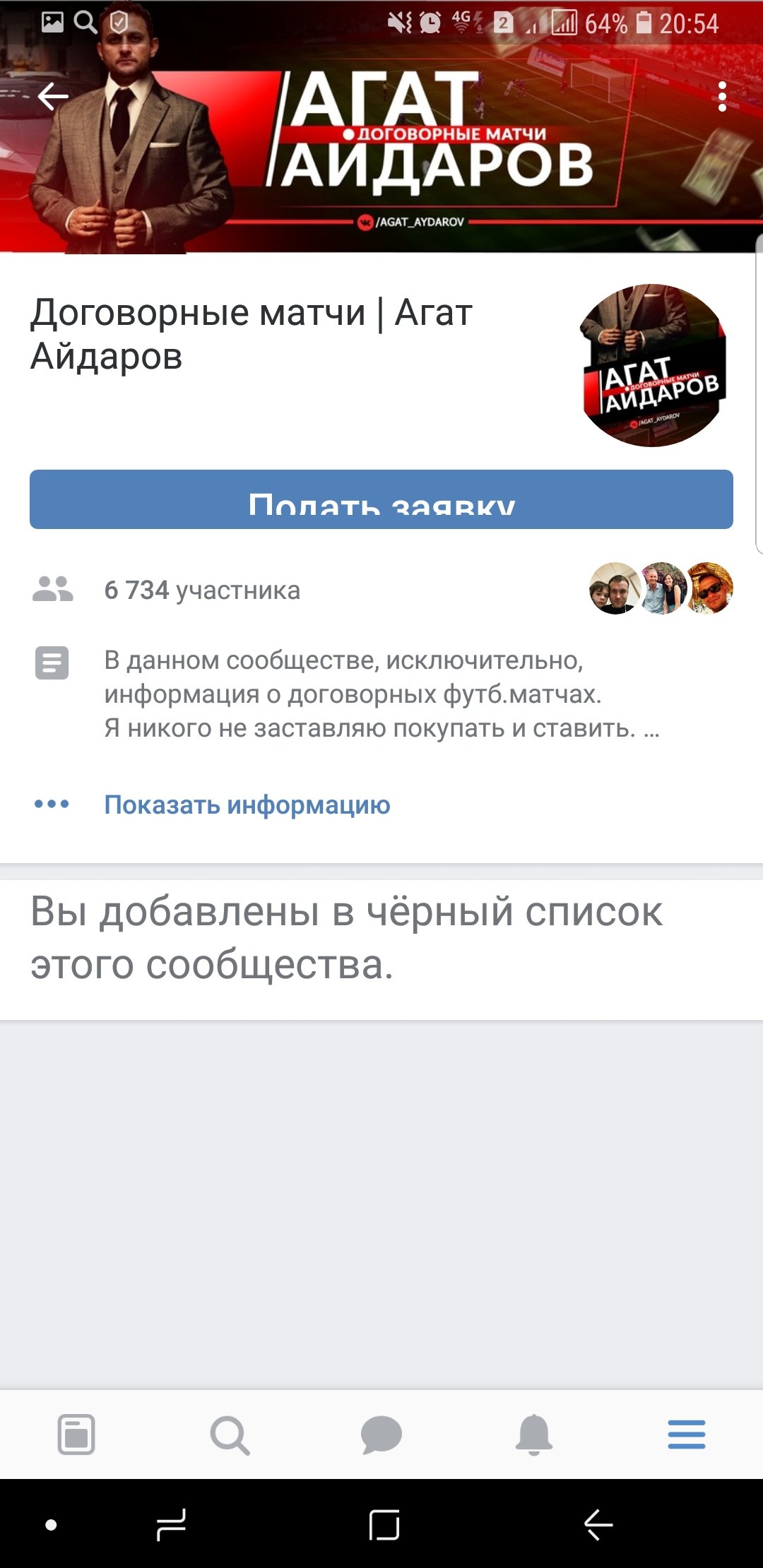Switch to the search tab
763x1568 pixels.
(230, 1435)
